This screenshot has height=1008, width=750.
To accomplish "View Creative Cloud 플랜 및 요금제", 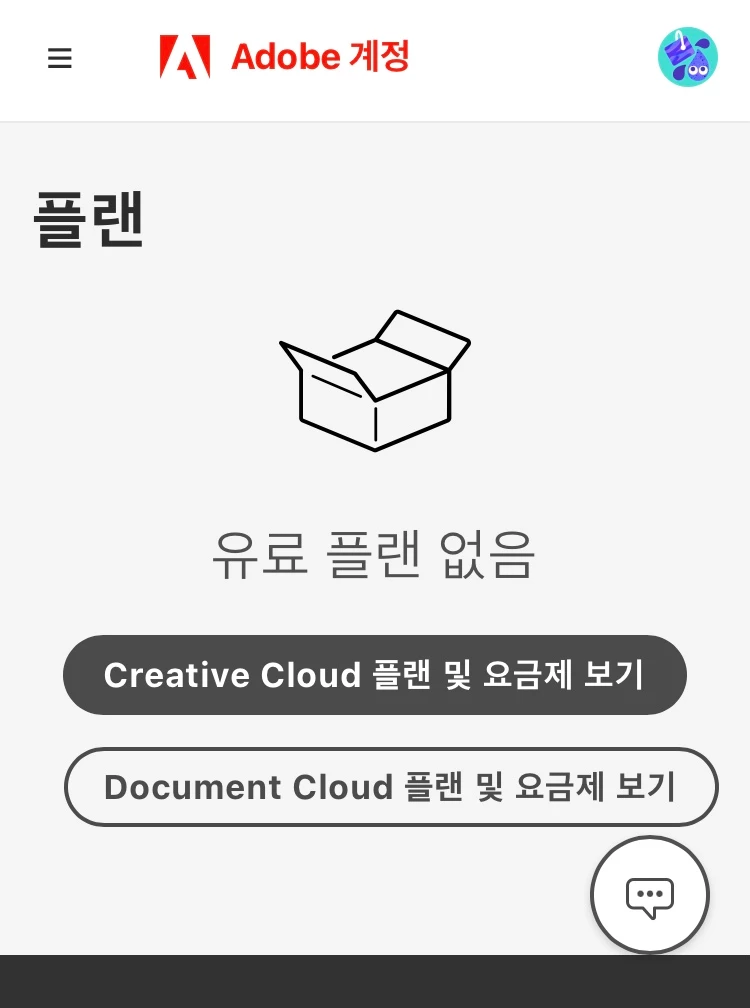I will click(374, 675).
